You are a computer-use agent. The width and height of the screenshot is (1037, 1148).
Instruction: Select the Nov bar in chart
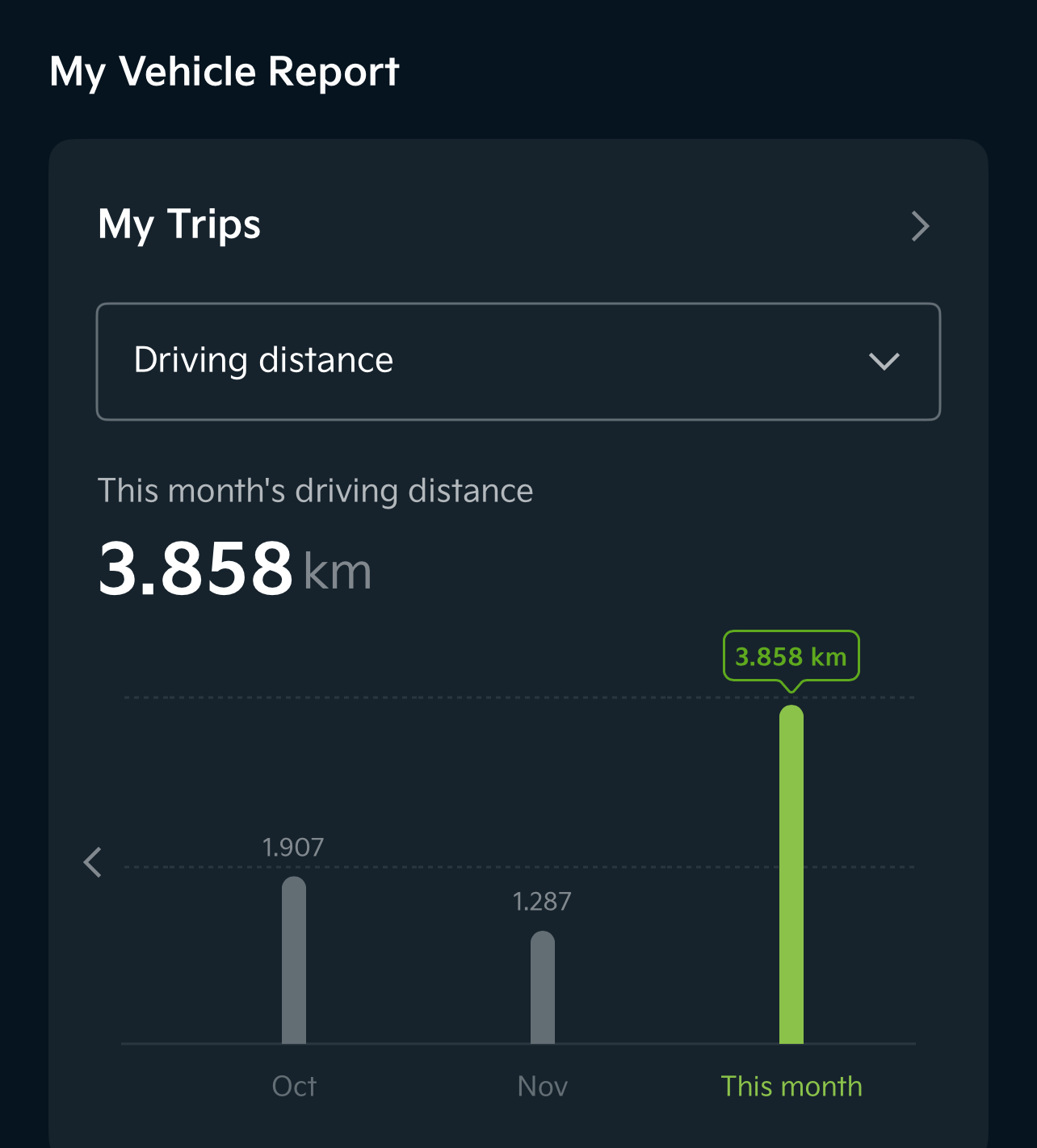tap(543, 987)
